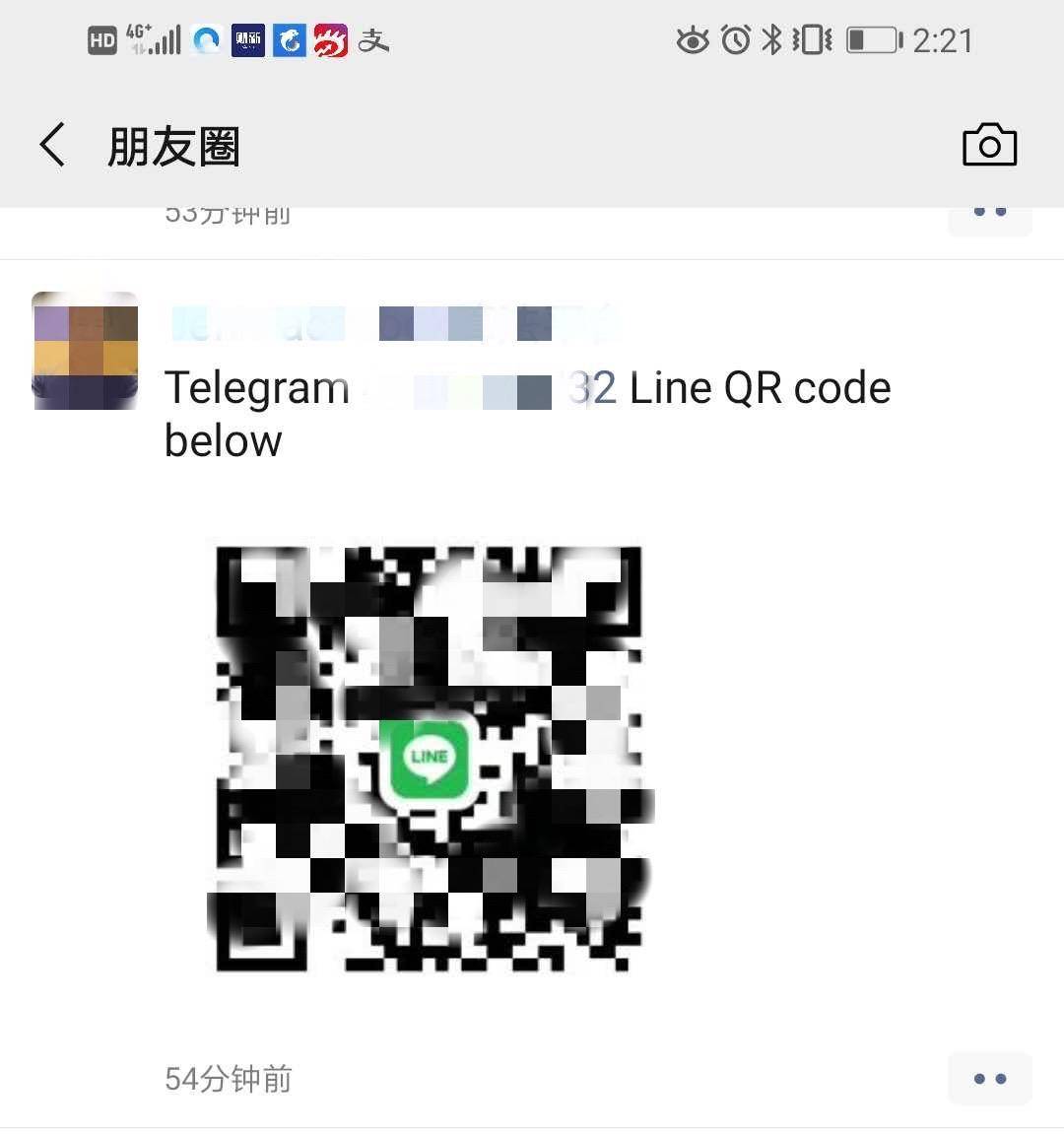This screenshot has width=1064, height=1134.
Task: Tap the alarm clock status icon
Action: tap(733, 39)
